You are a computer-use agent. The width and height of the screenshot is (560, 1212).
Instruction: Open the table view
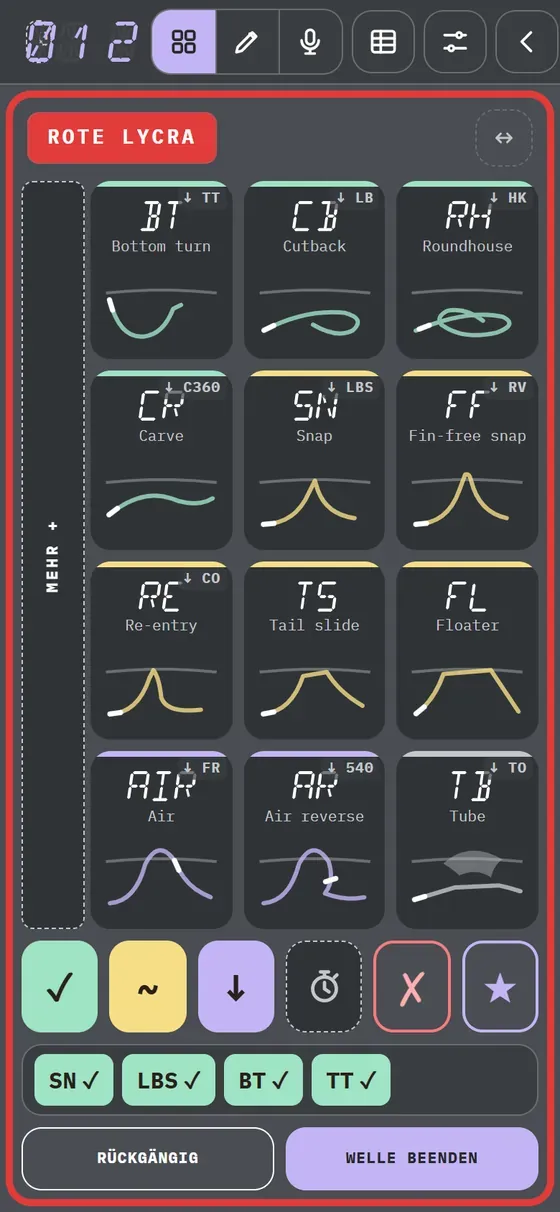[383, 42]
